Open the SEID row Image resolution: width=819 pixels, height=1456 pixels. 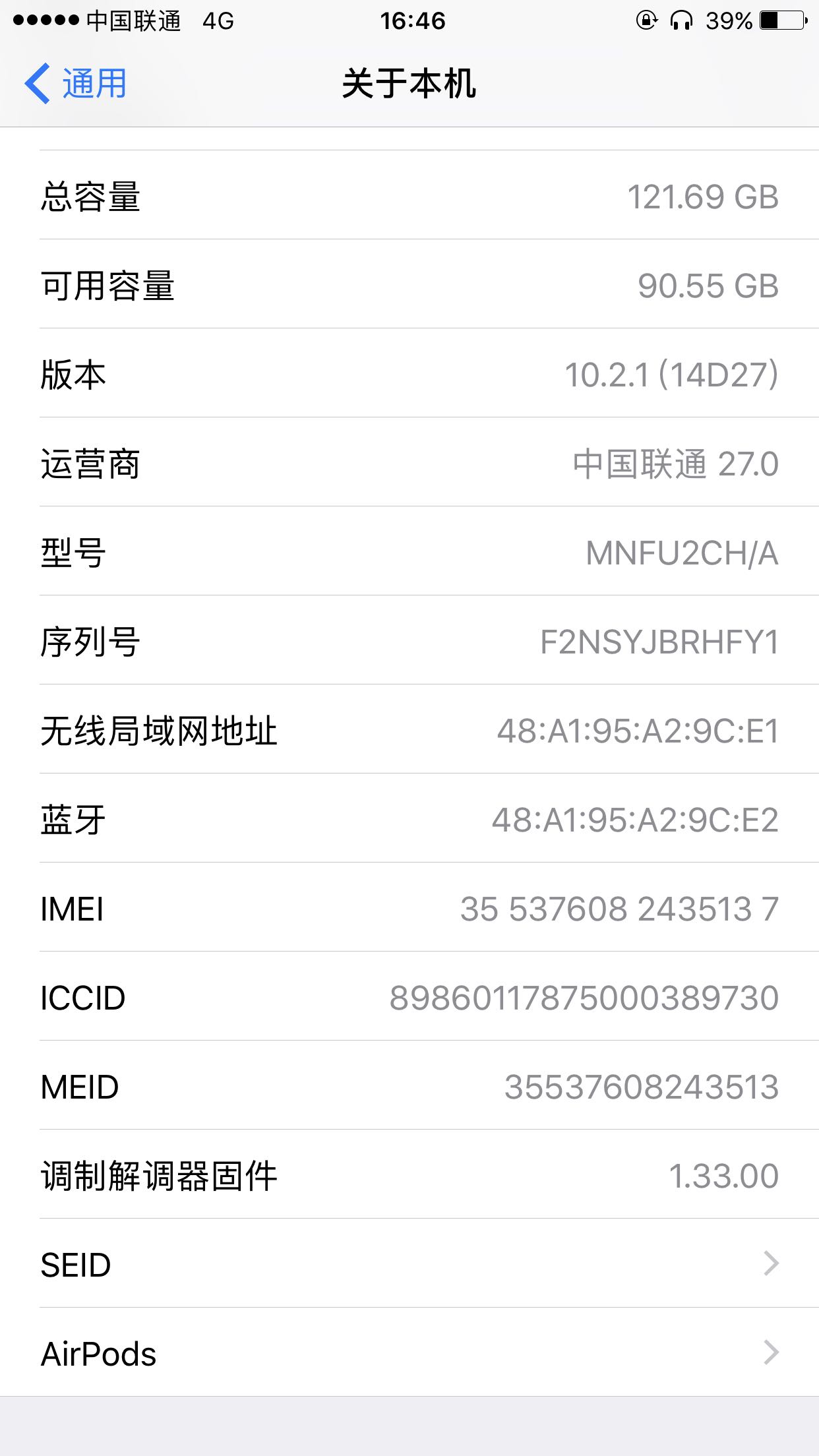(409, 1263)
